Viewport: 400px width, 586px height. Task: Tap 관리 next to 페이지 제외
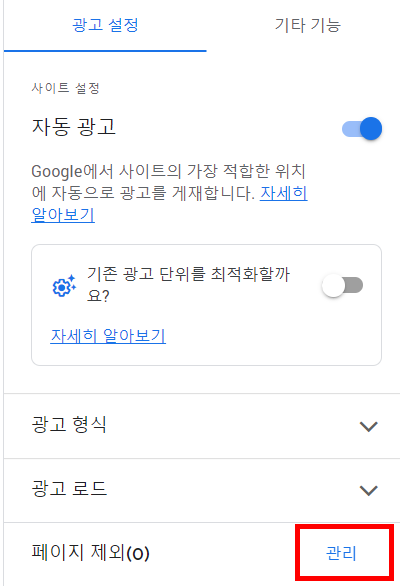click(x=341, y=553)
